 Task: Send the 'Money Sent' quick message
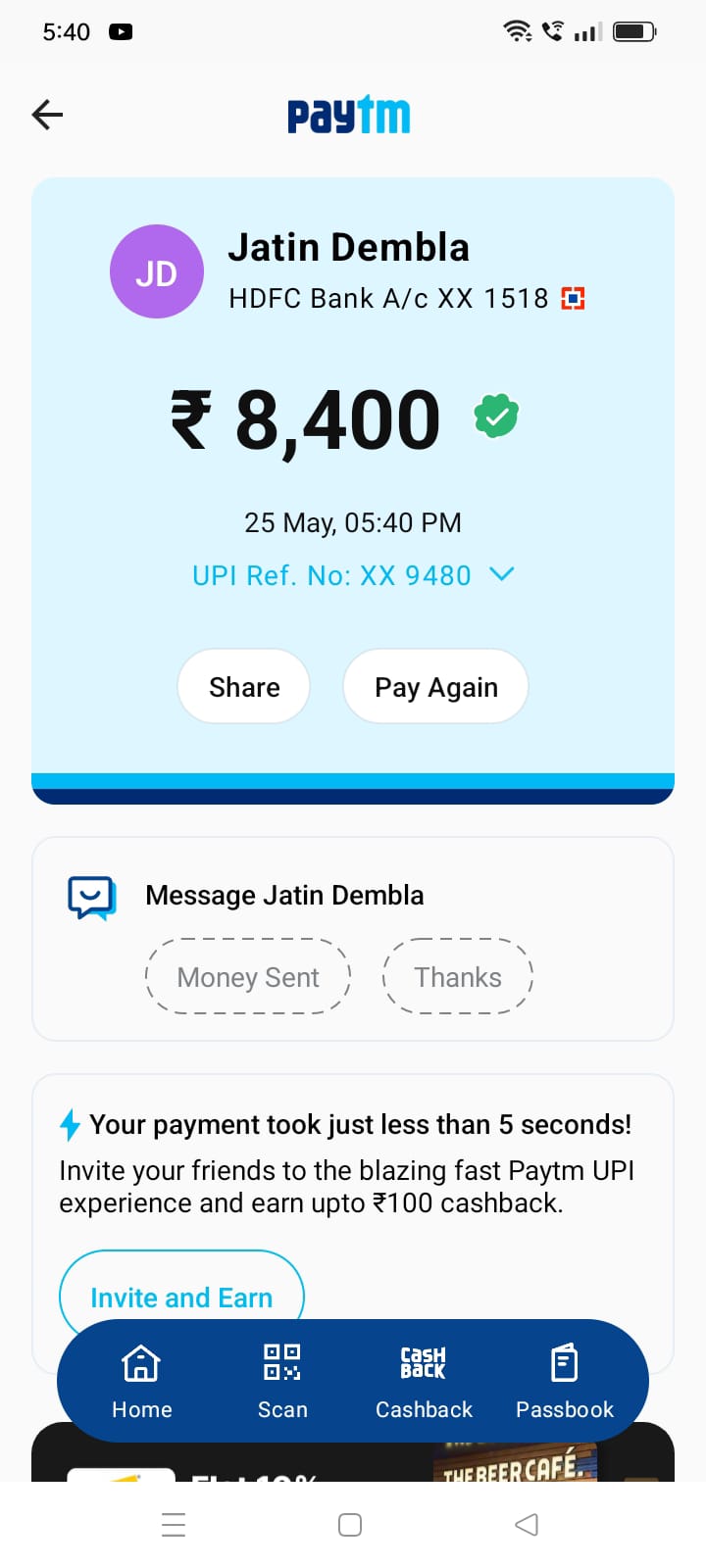click(248, 977)
